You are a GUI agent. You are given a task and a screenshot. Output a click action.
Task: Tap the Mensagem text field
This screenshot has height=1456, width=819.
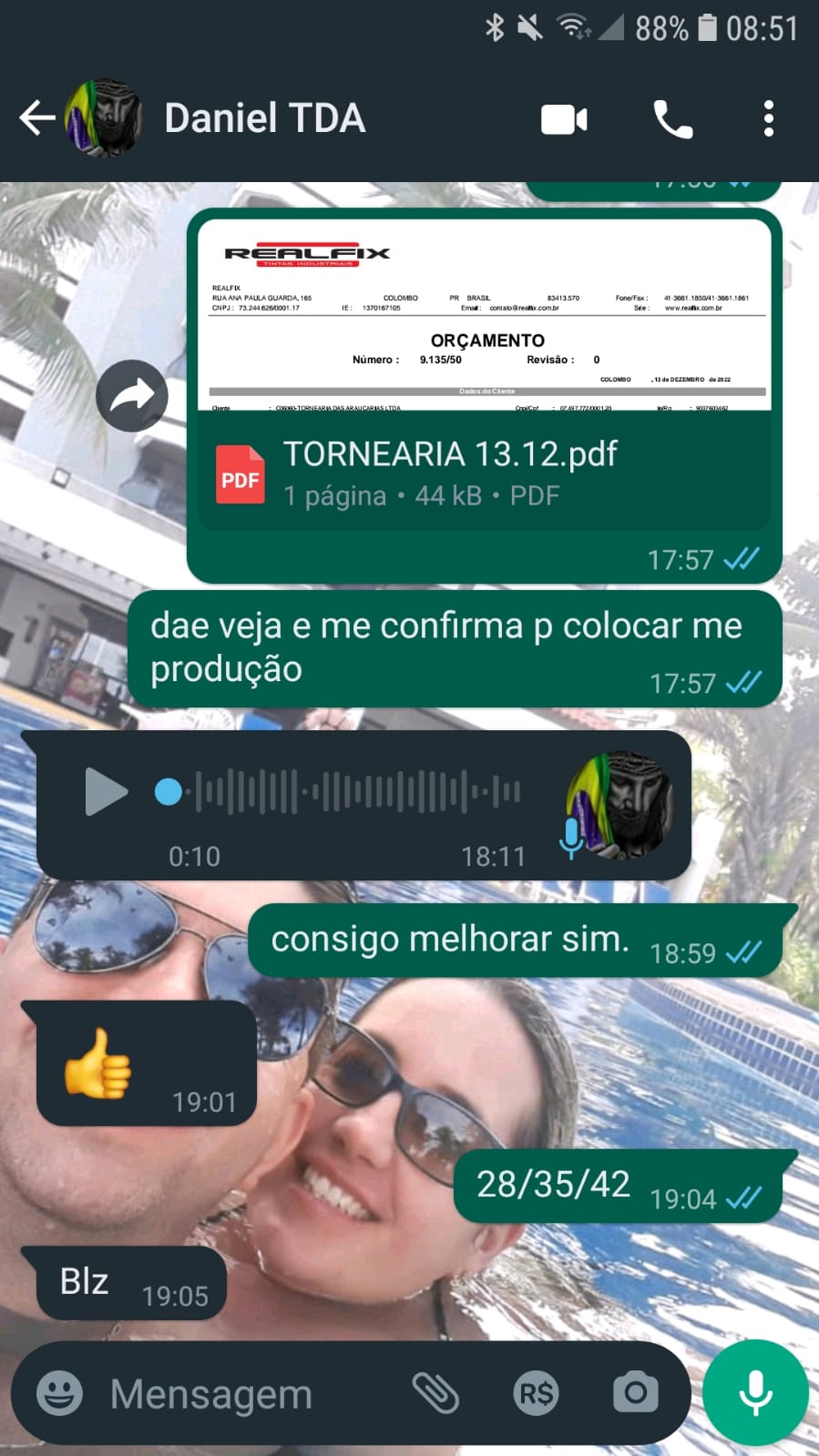(x=246, y=1393)
